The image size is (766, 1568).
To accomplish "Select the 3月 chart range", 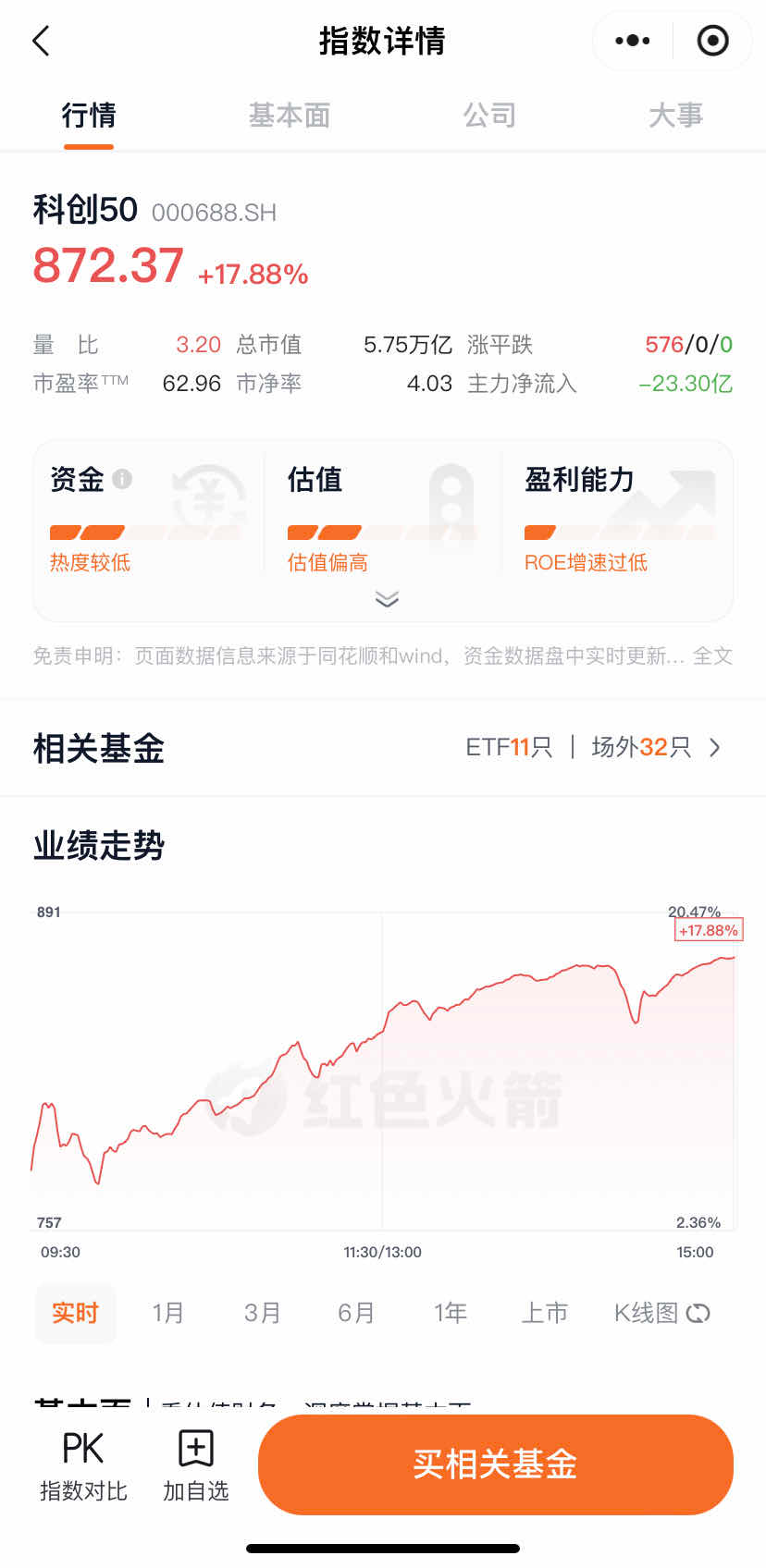I will pyautogui.click(x=263, y=1313).
